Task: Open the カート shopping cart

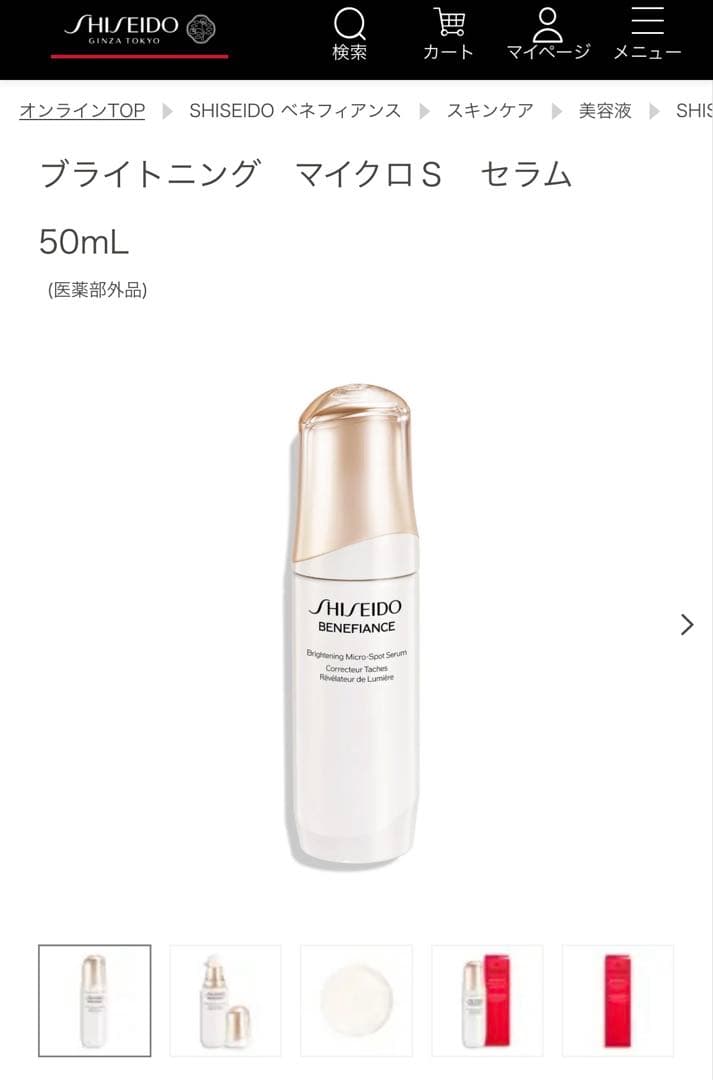Action: [x=448, y=34]
